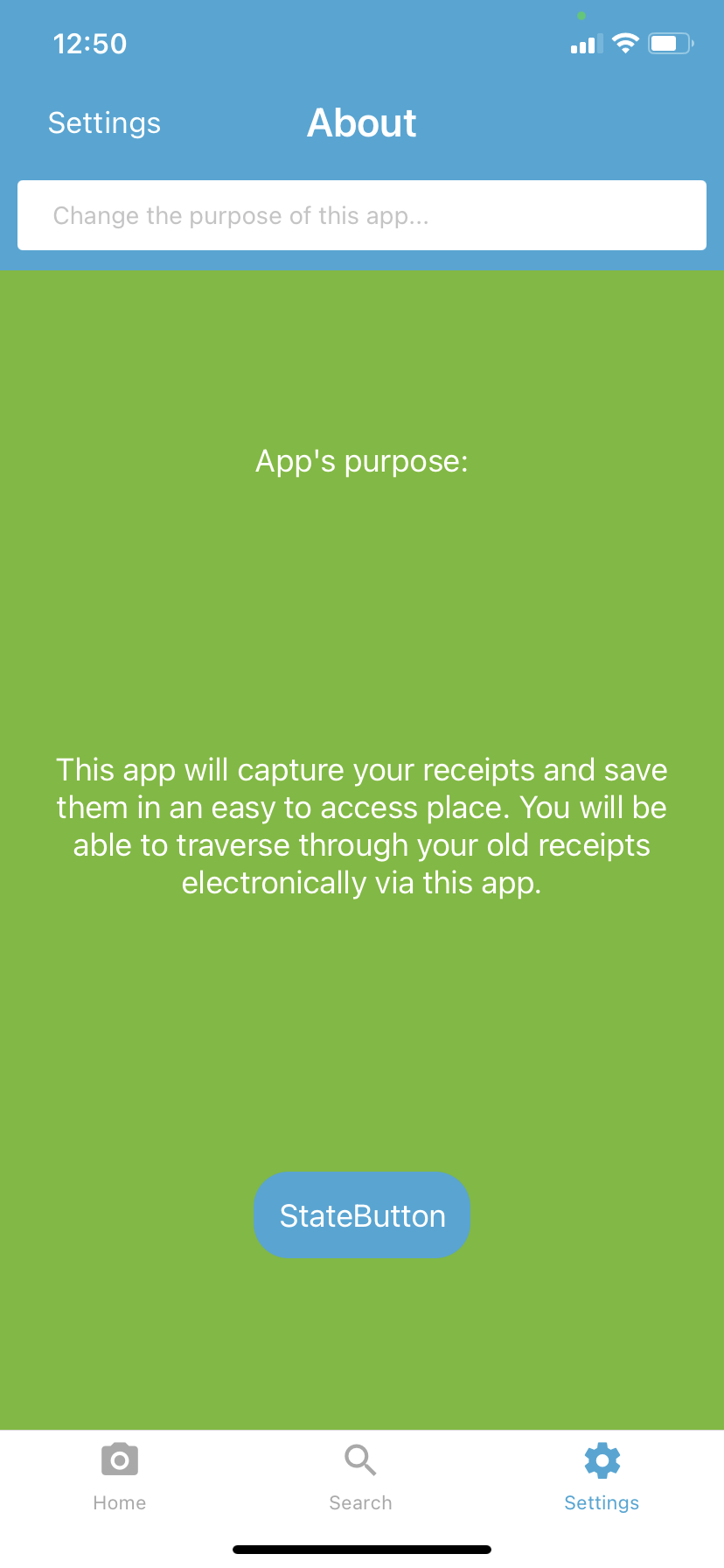Viewport: 724px width, 1568px height.
Task: Tap the "App's purpose:" heading
Action: [361, 461]
